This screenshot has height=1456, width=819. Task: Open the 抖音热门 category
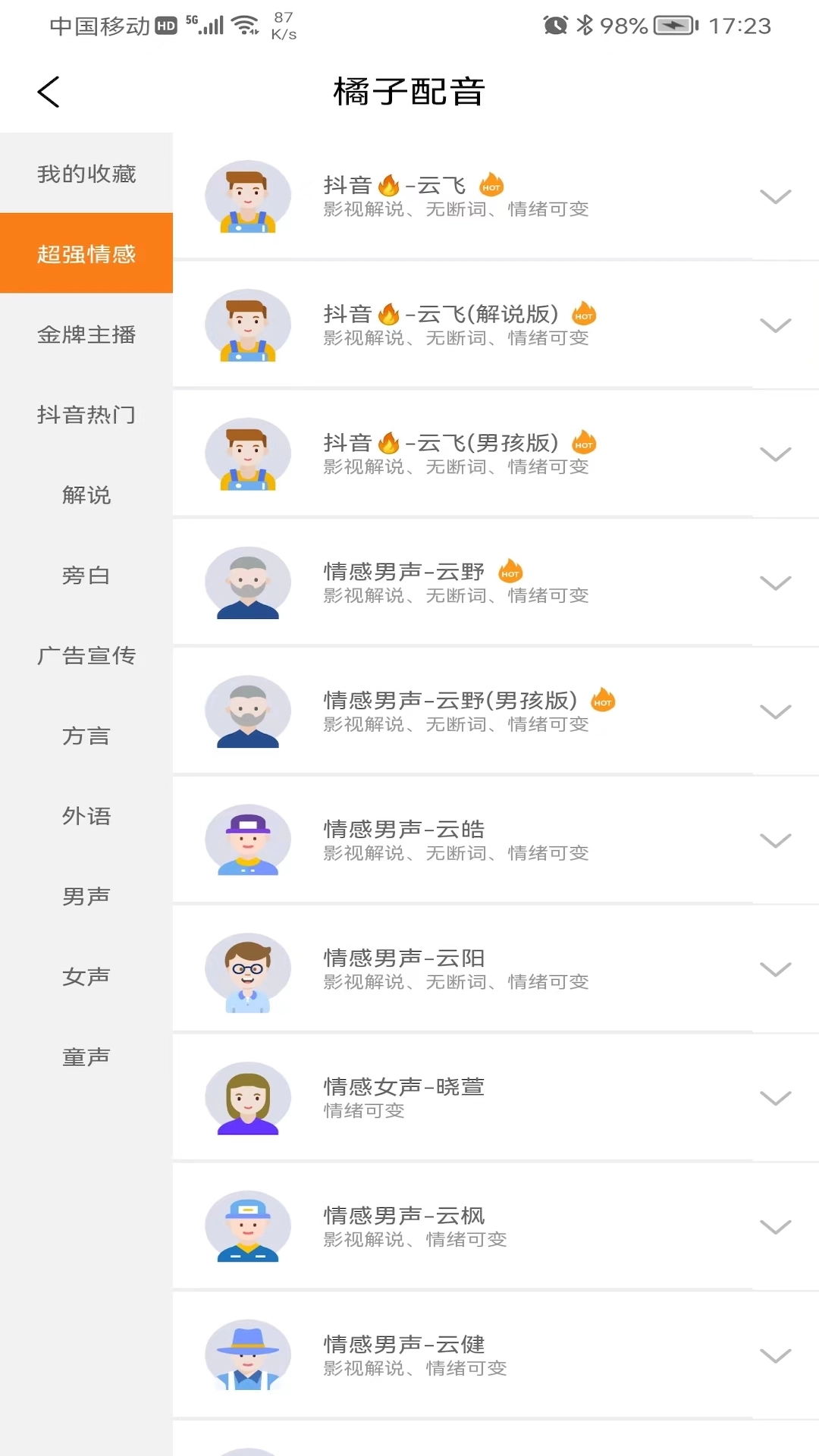point(86,415)
